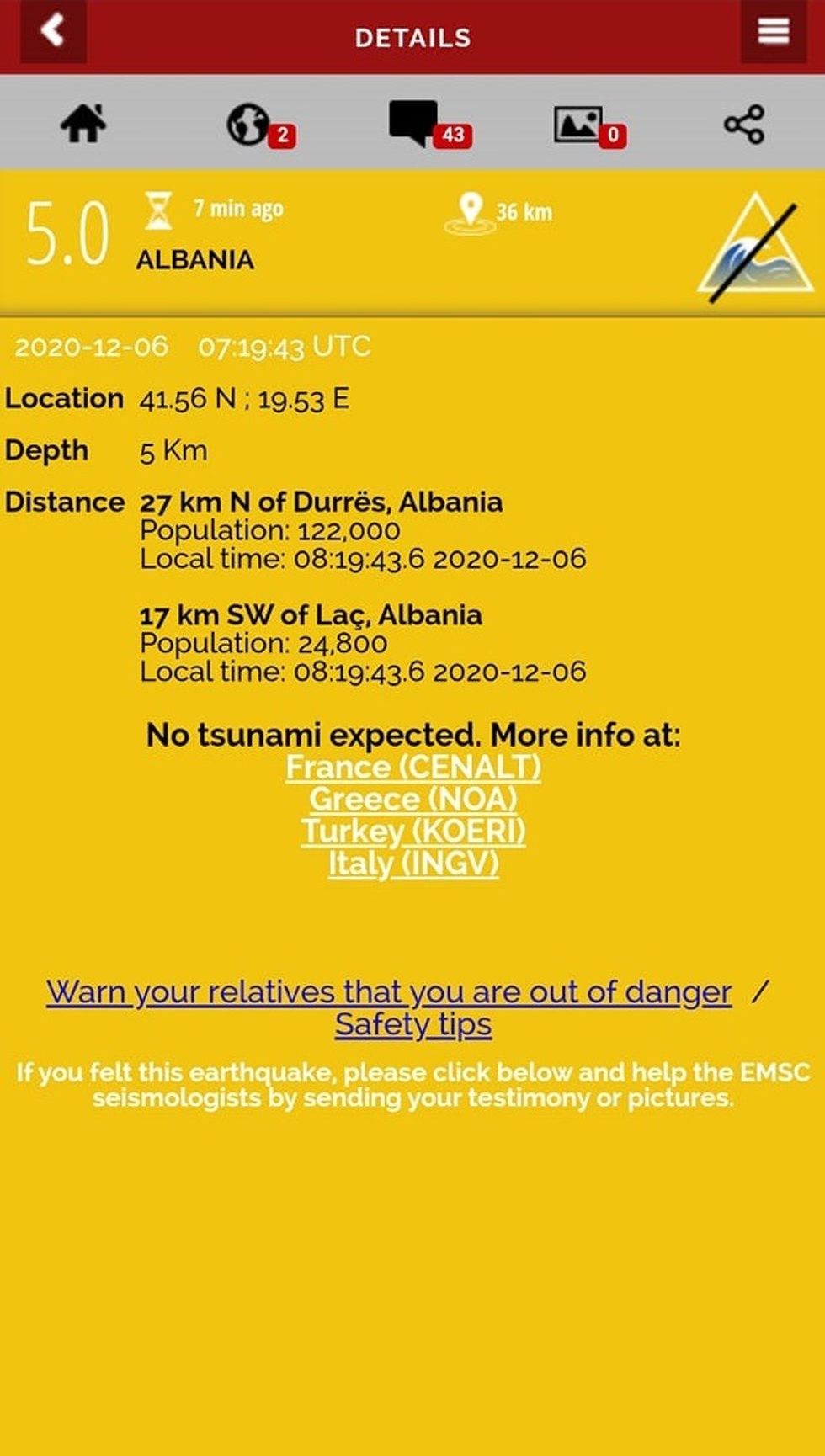Open the pictures gallery icon
The height and width of the screenshot is (1456, 825).
(578, 125)
